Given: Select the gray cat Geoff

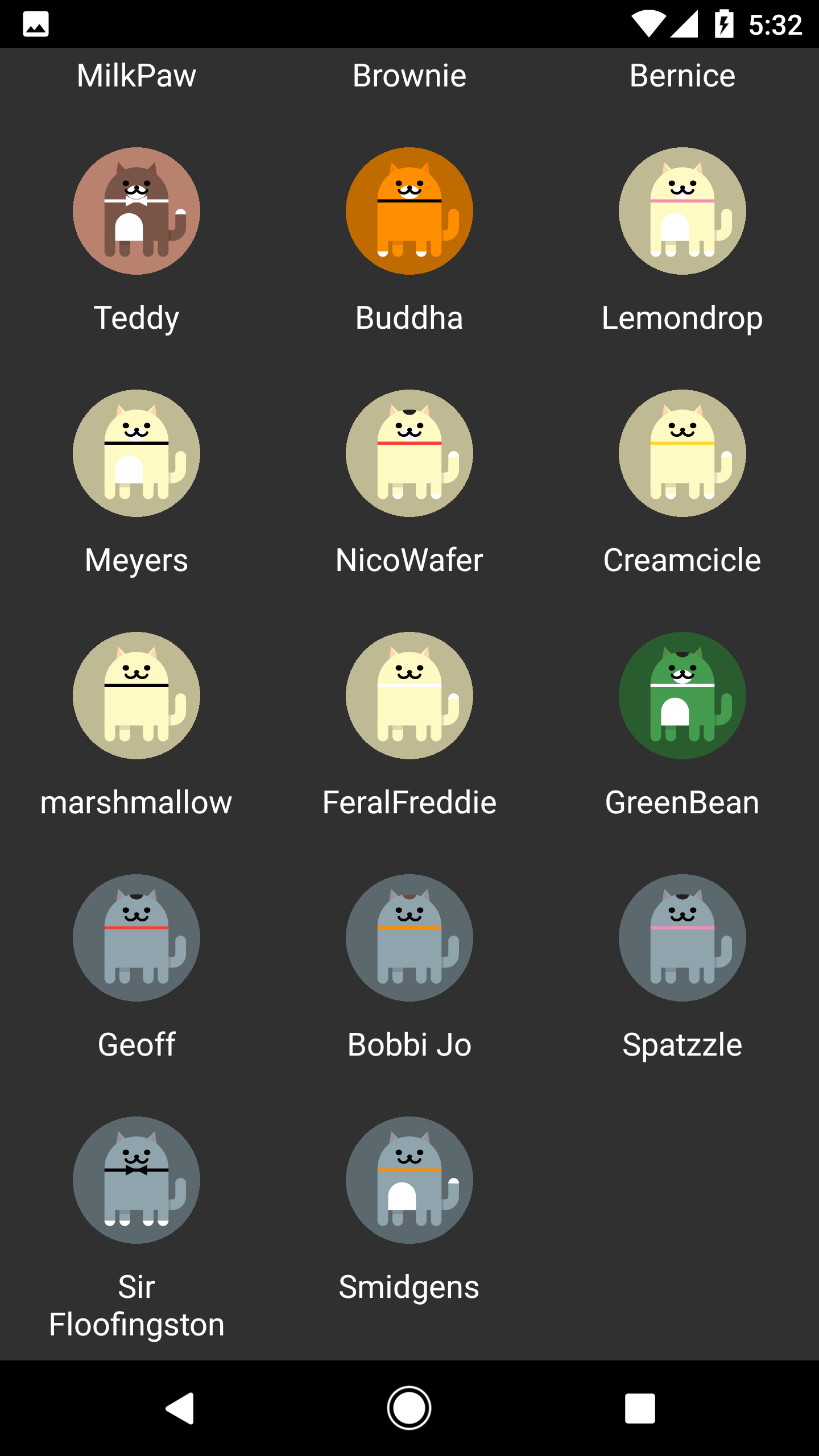Looking at the screenshot, I should pos(136,938).
